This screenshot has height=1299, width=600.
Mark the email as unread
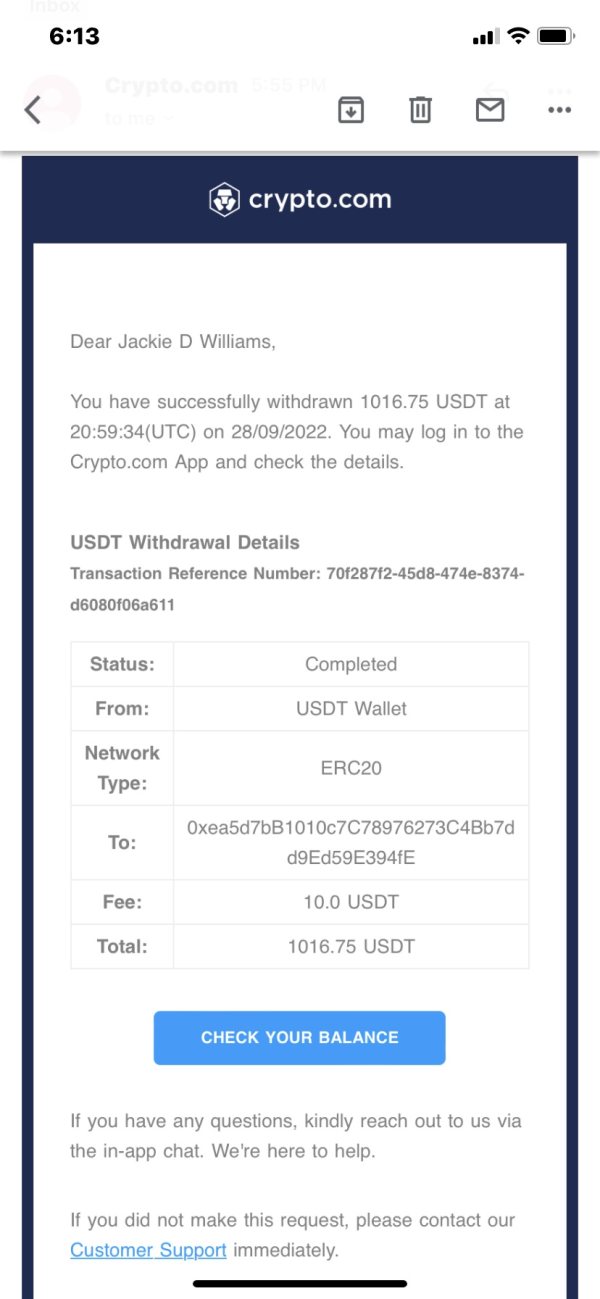[490, 110]
